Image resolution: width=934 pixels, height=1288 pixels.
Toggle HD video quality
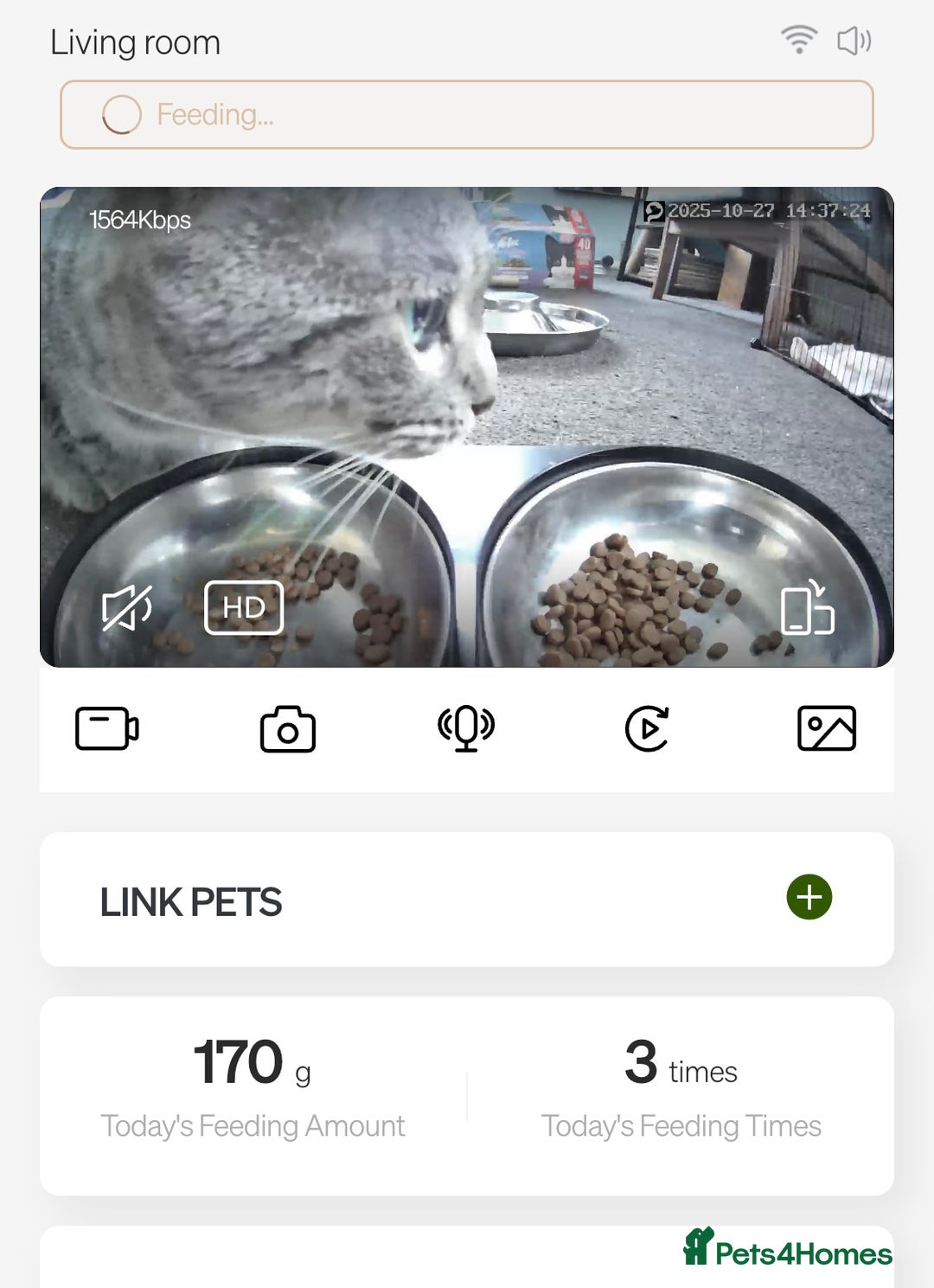(x=243, y=607)
